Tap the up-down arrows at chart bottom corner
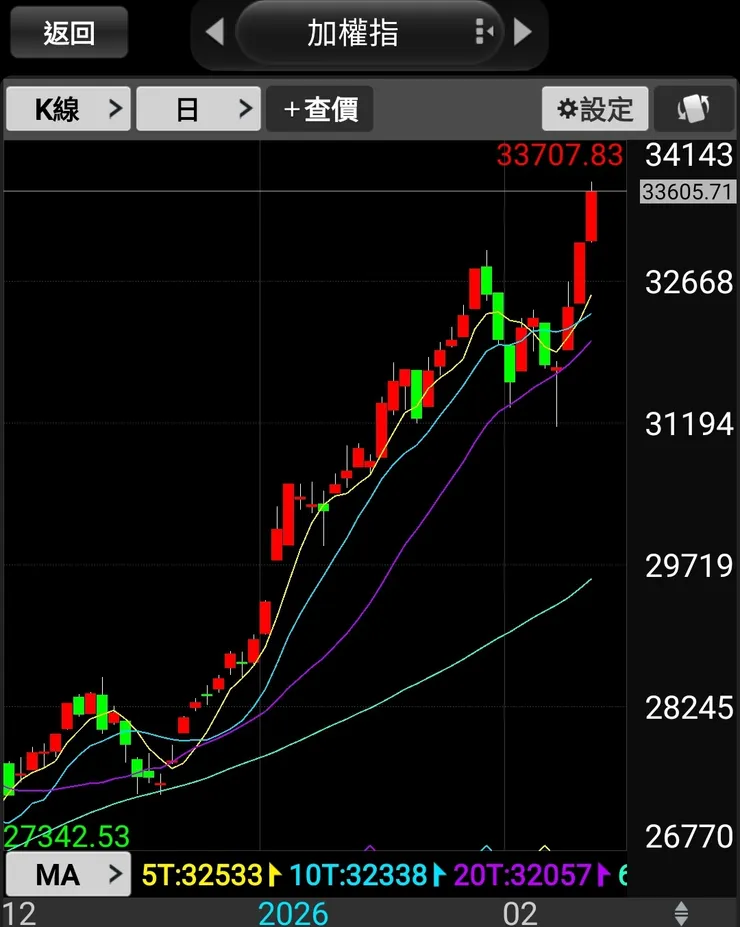Screen dimensions: 740x927 681,913
